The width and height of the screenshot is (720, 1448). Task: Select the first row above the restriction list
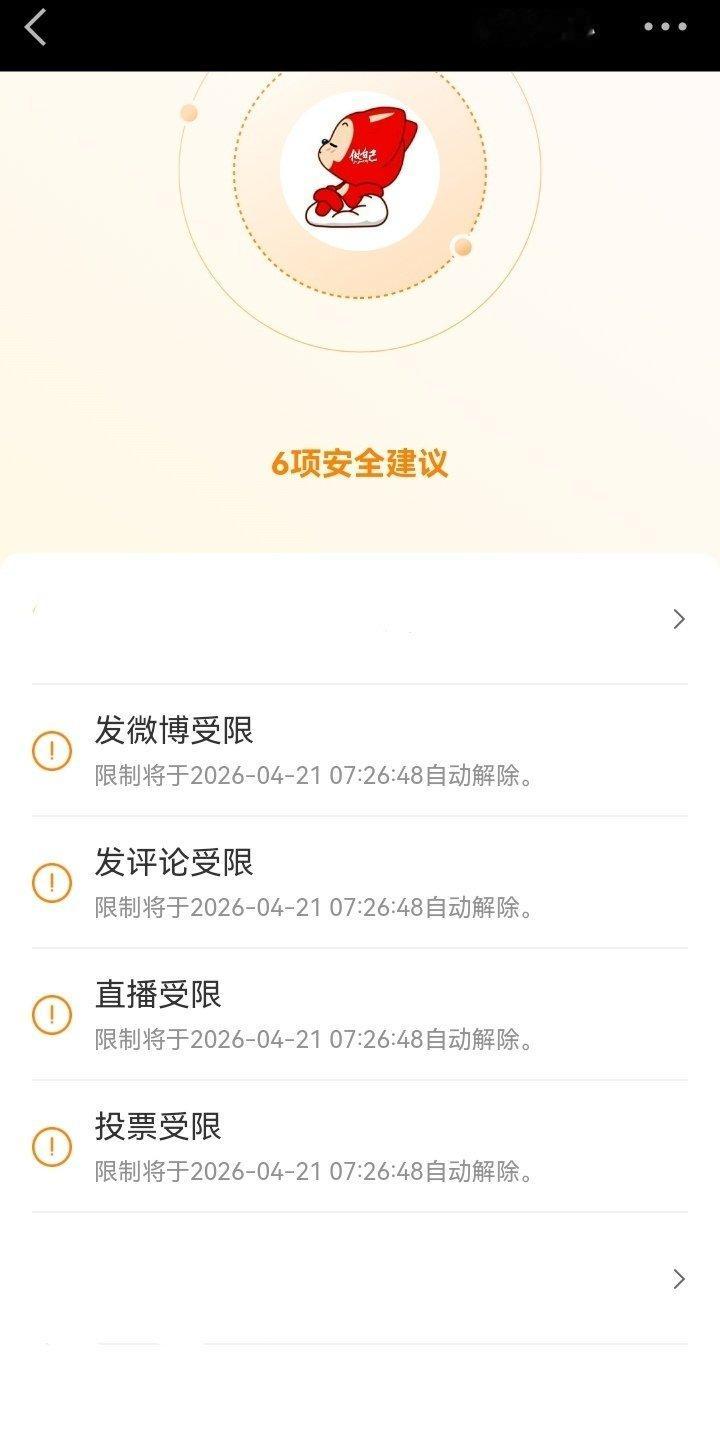(x=360, y=618)
